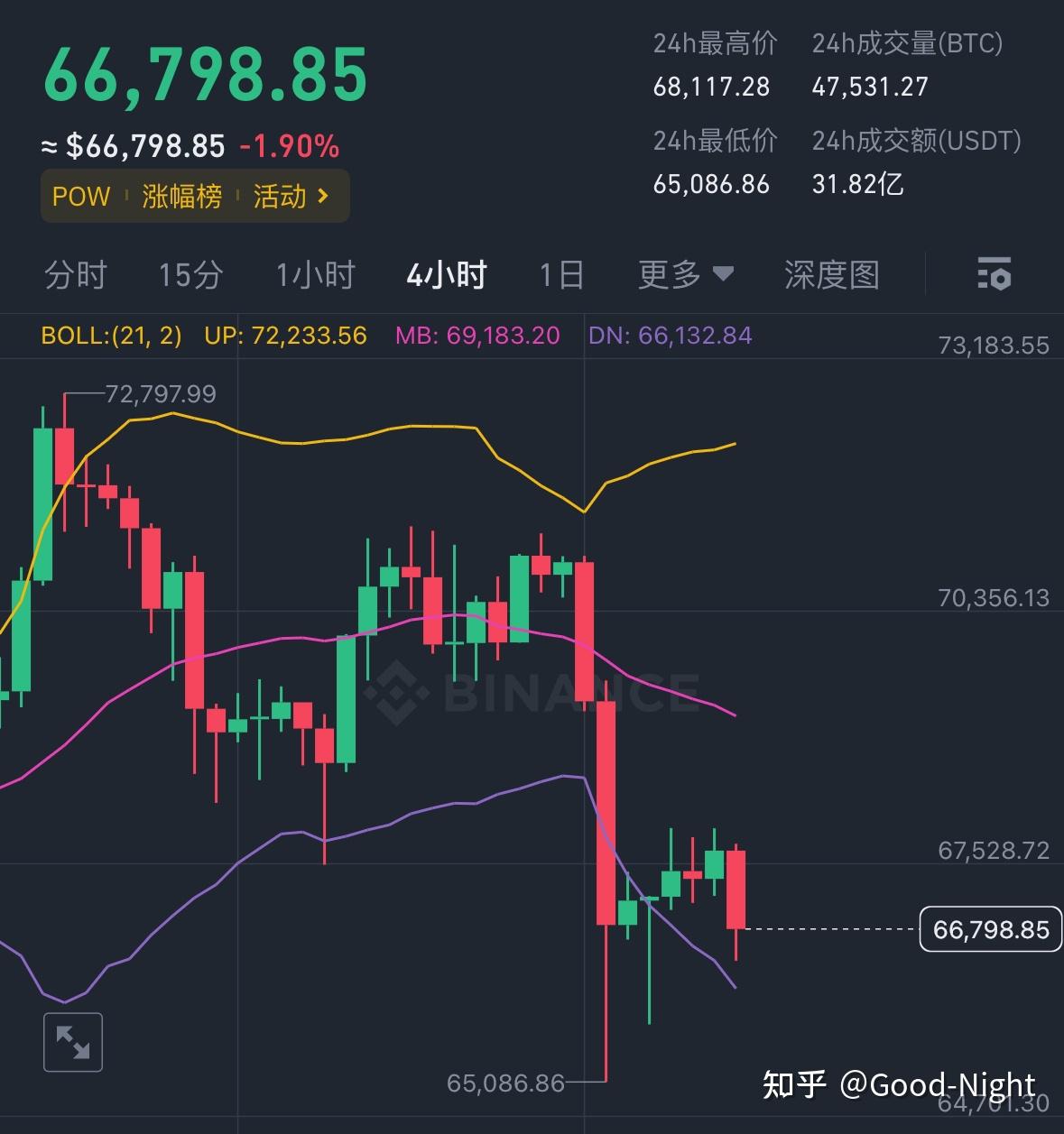Screen dimensions: 1064x1134
Task: Expand the 更多 intervals dropdown
Action: [686, 274]
